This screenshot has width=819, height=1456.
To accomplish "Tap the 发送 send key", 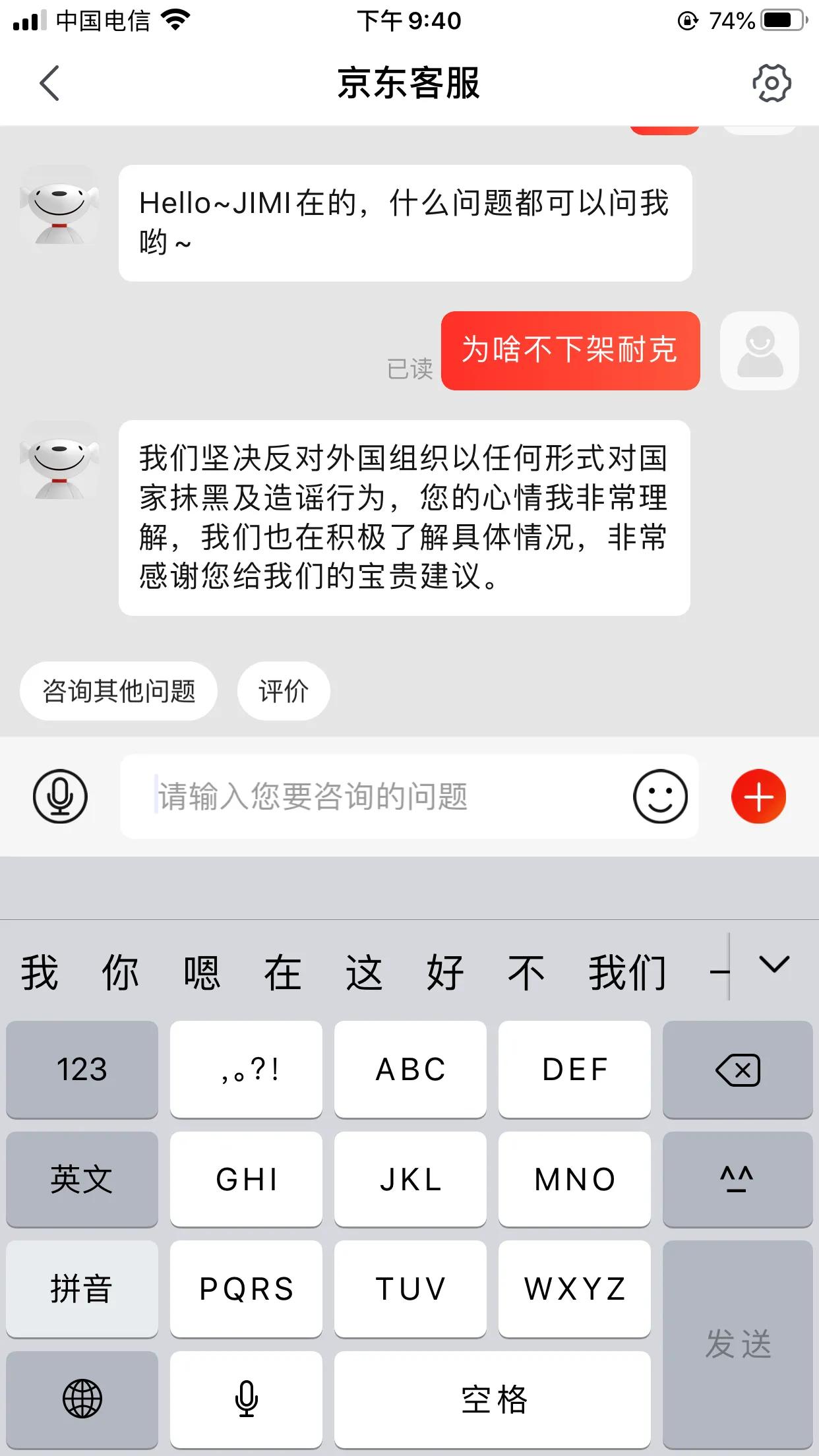I will pyautogui.click(x=737, y=1344).
